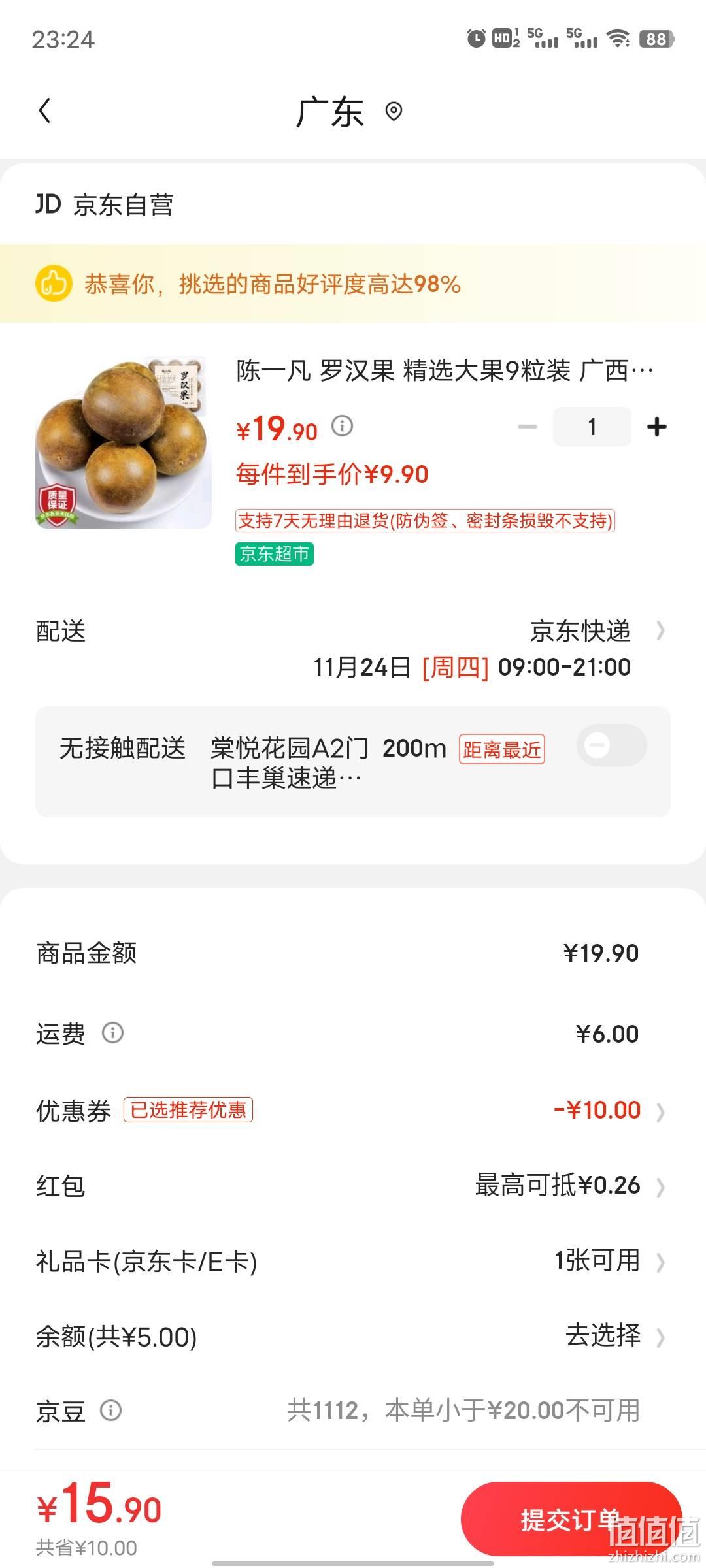706x1568 pixels.
Task: Tap the quantity field showing 1
Action: click(x=592, y=427)
